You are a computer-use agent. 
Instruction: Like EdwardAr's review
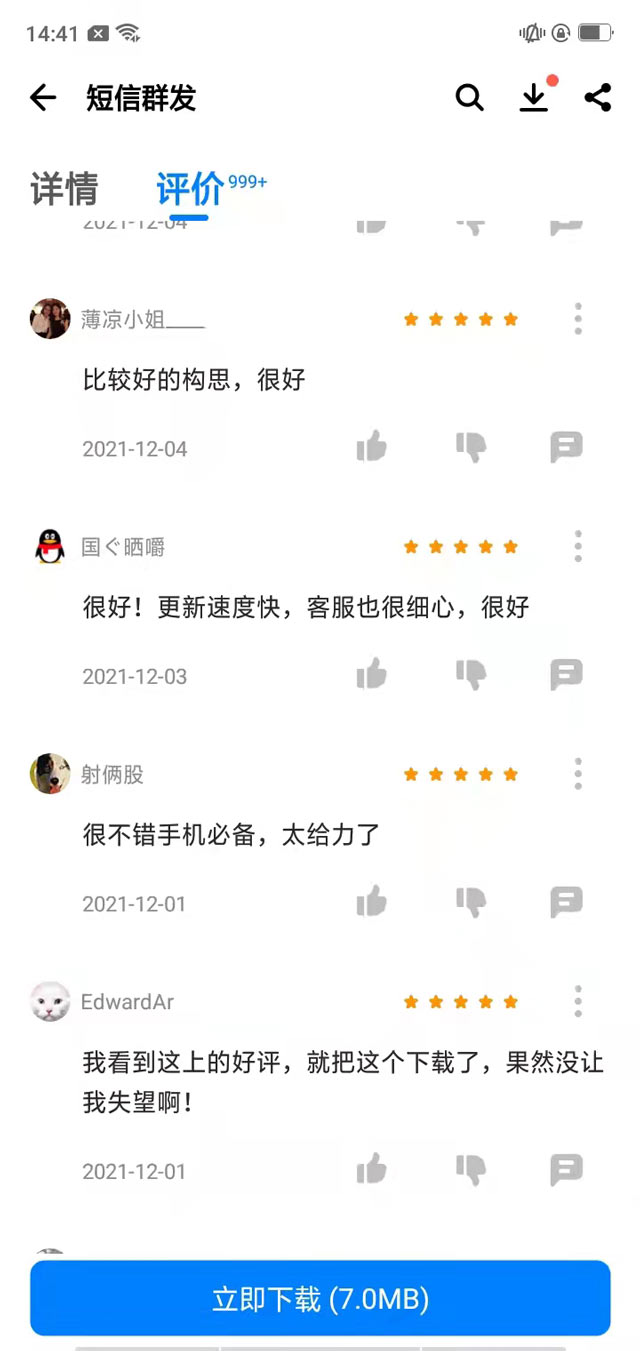coord(372,1168)
